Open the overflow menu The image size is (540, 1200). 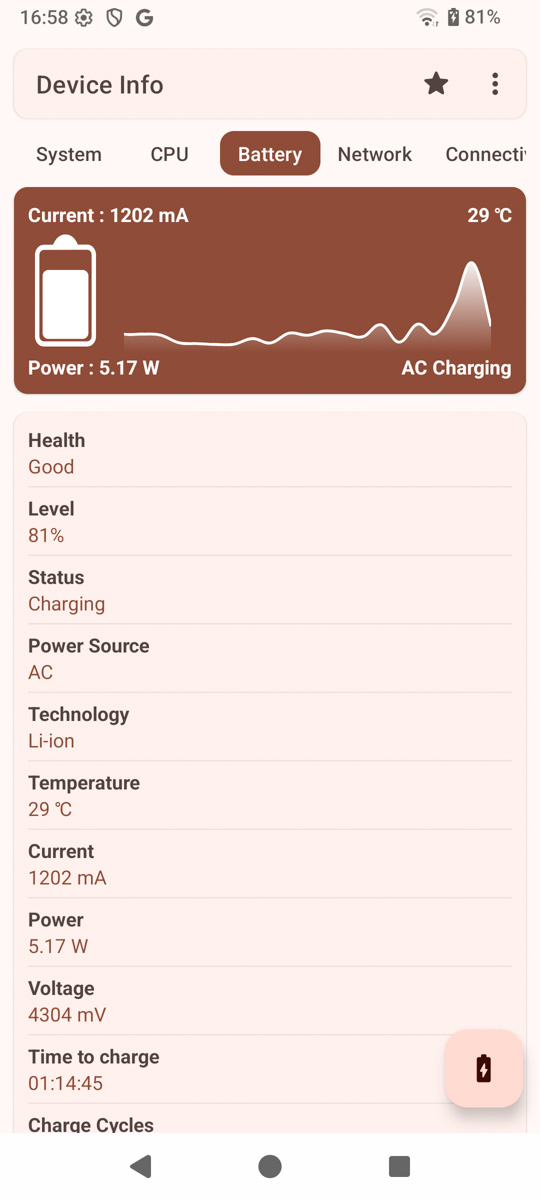pyautogui.click(x=495, y=84)
